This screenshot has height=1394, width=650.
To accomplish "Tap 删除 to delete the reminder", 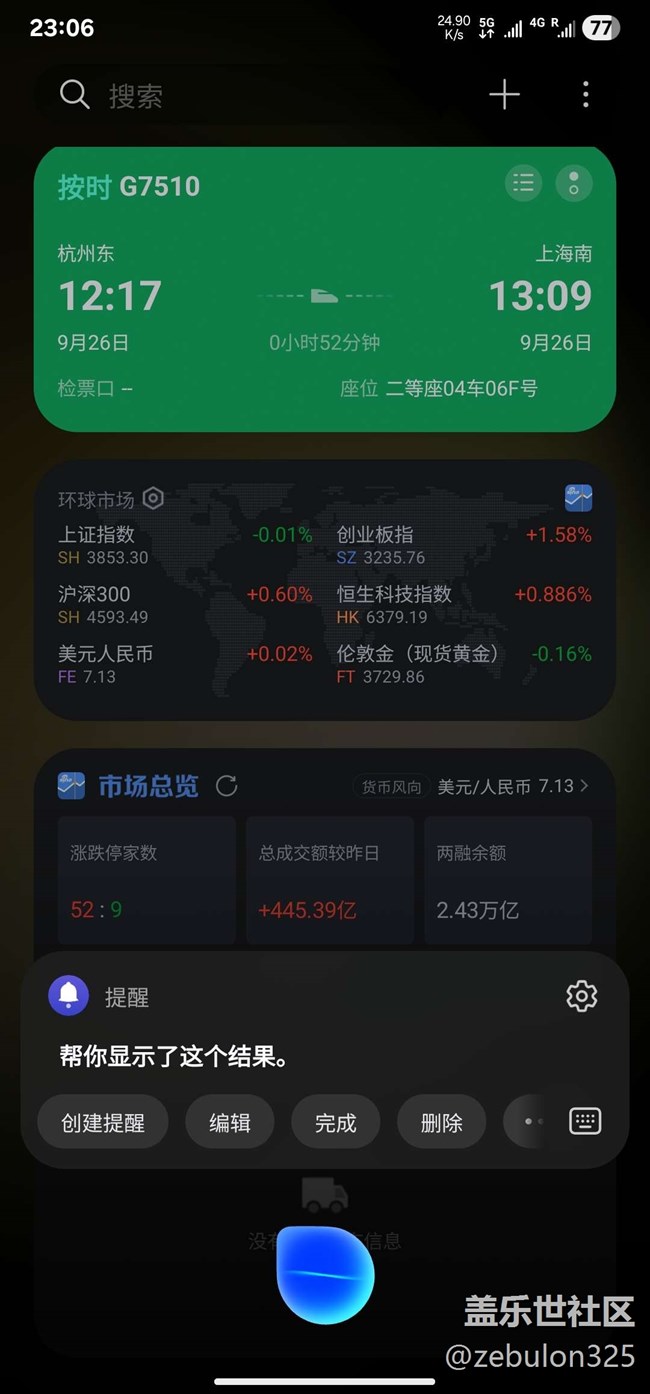I will click(441, 1123).
